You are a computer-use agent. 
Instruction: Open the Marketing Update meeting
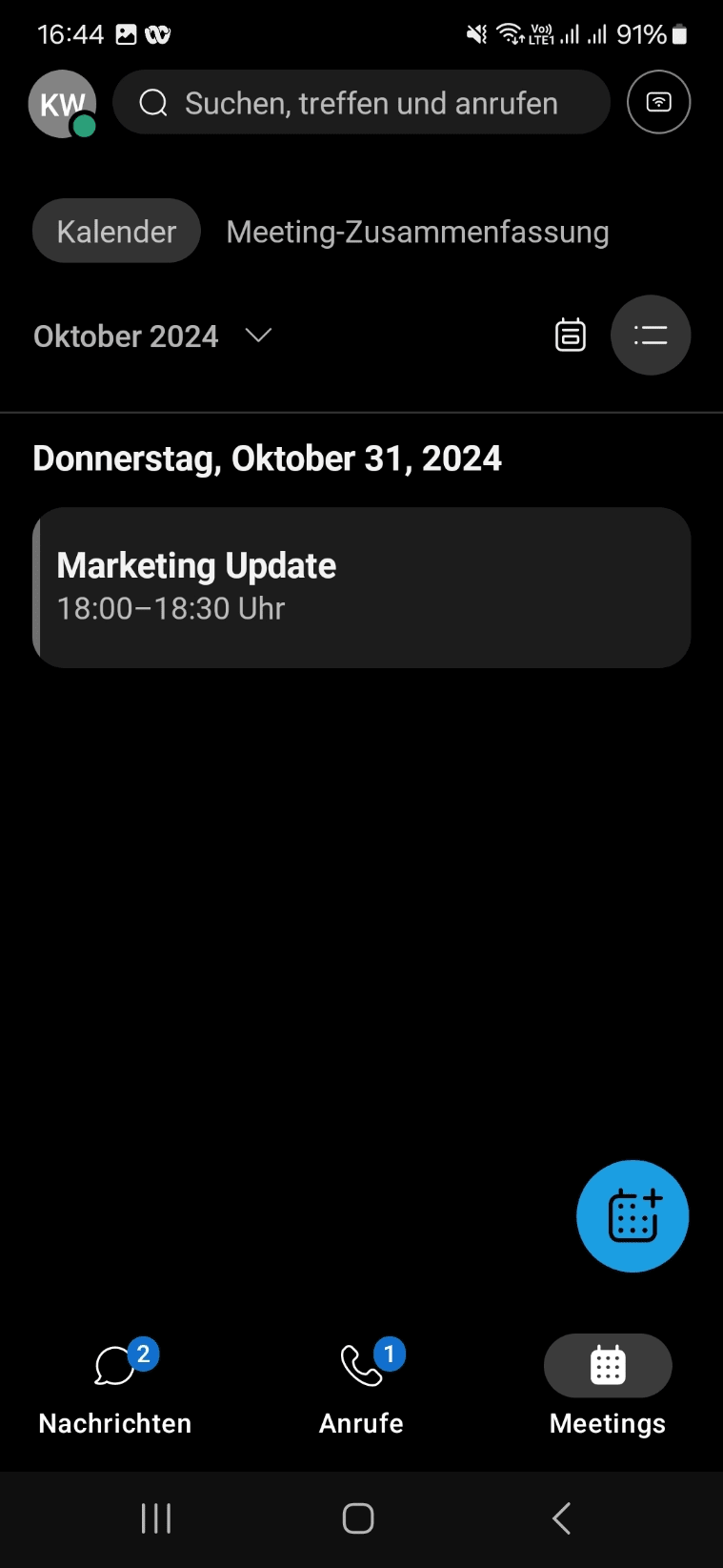(x=362, y=587)
